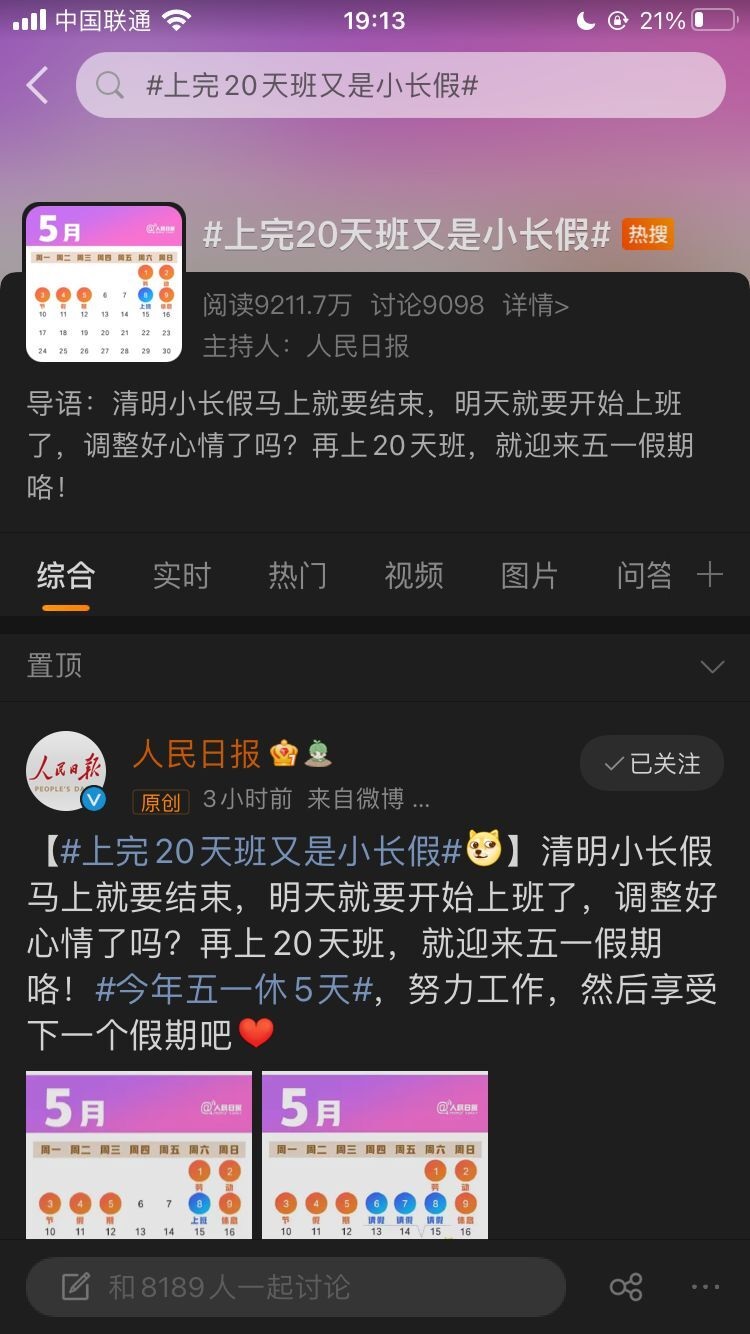The height and width of the screenshot is (1334, 750).
Task: Switch to the 实时 tab
Action: [181, 576]
